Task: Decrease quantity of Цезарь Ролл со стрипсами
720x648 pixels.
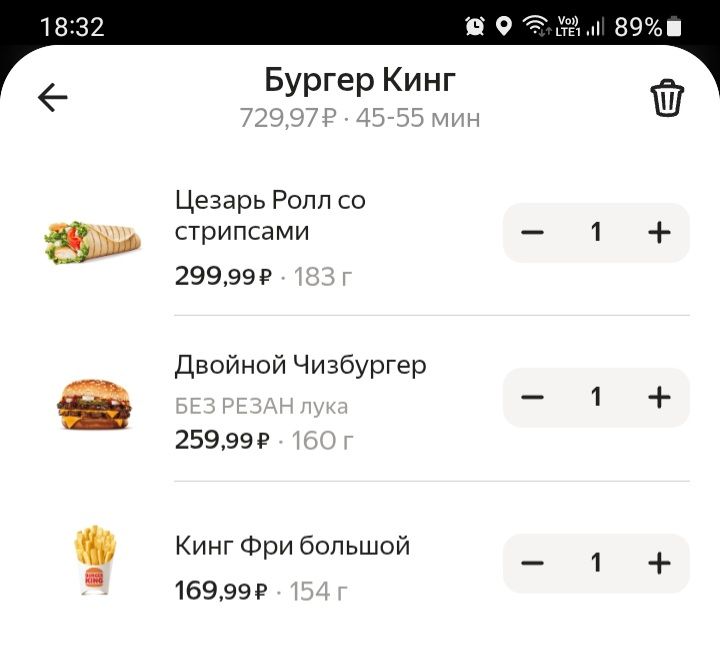Action: (x=533, y=233)
